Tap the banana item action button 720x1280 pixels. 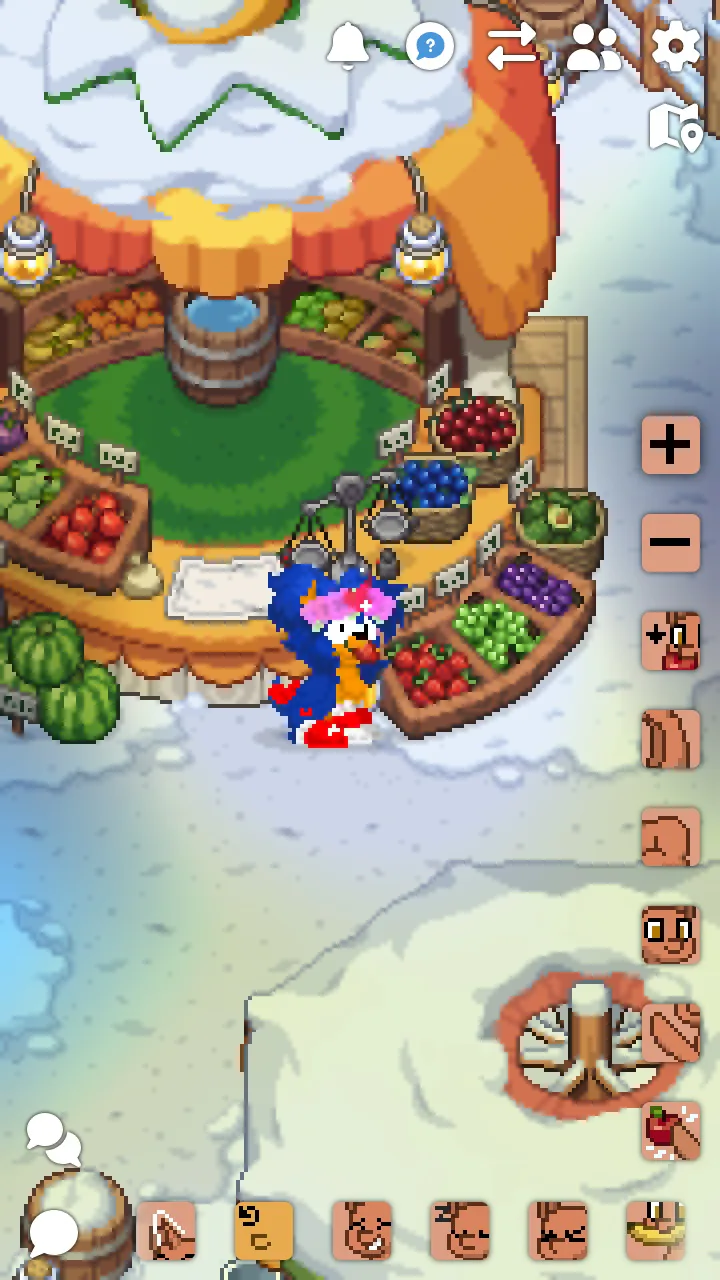click(x=655, y=1231)
